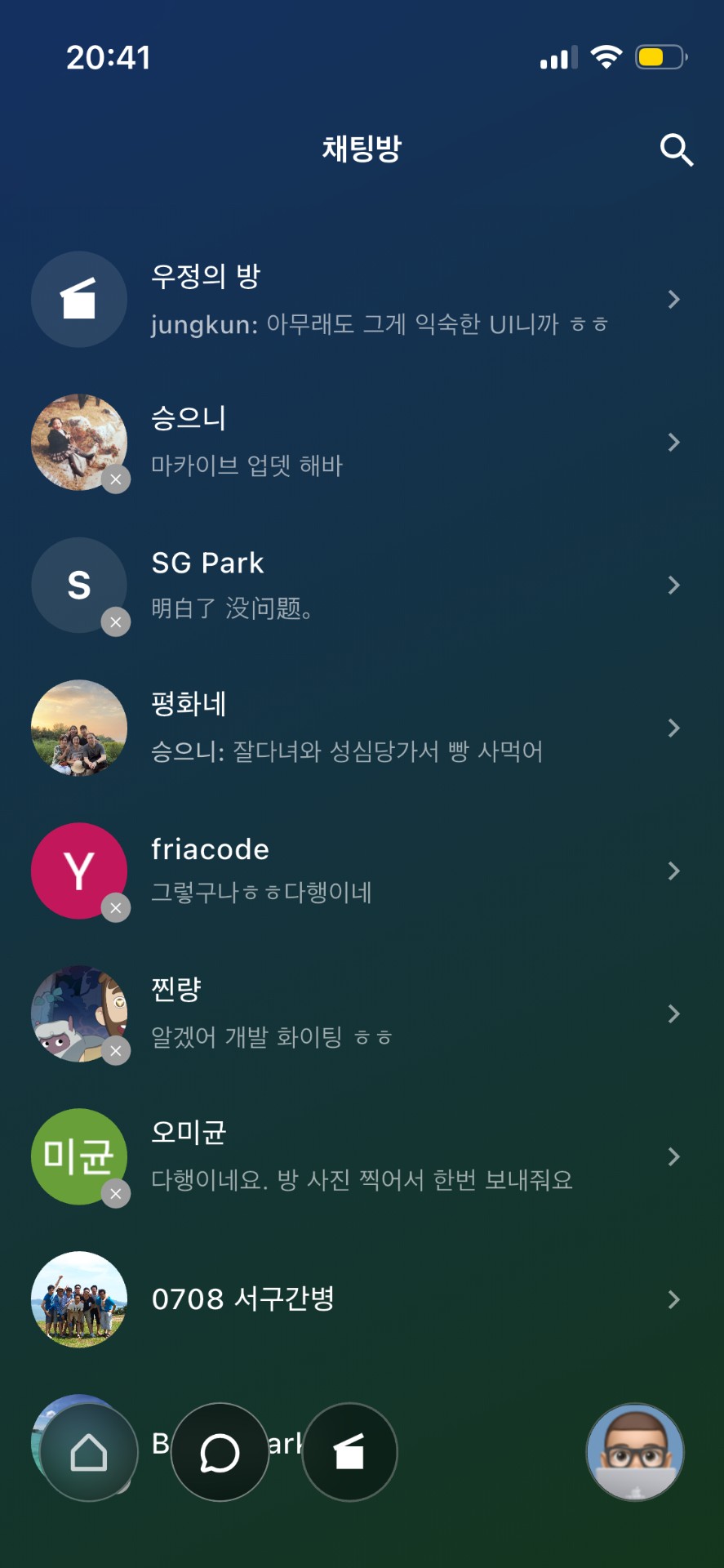Switch to the clapperboard tab
Viewport: 724px width, 1568px height.
click(x=349, y=1452)
